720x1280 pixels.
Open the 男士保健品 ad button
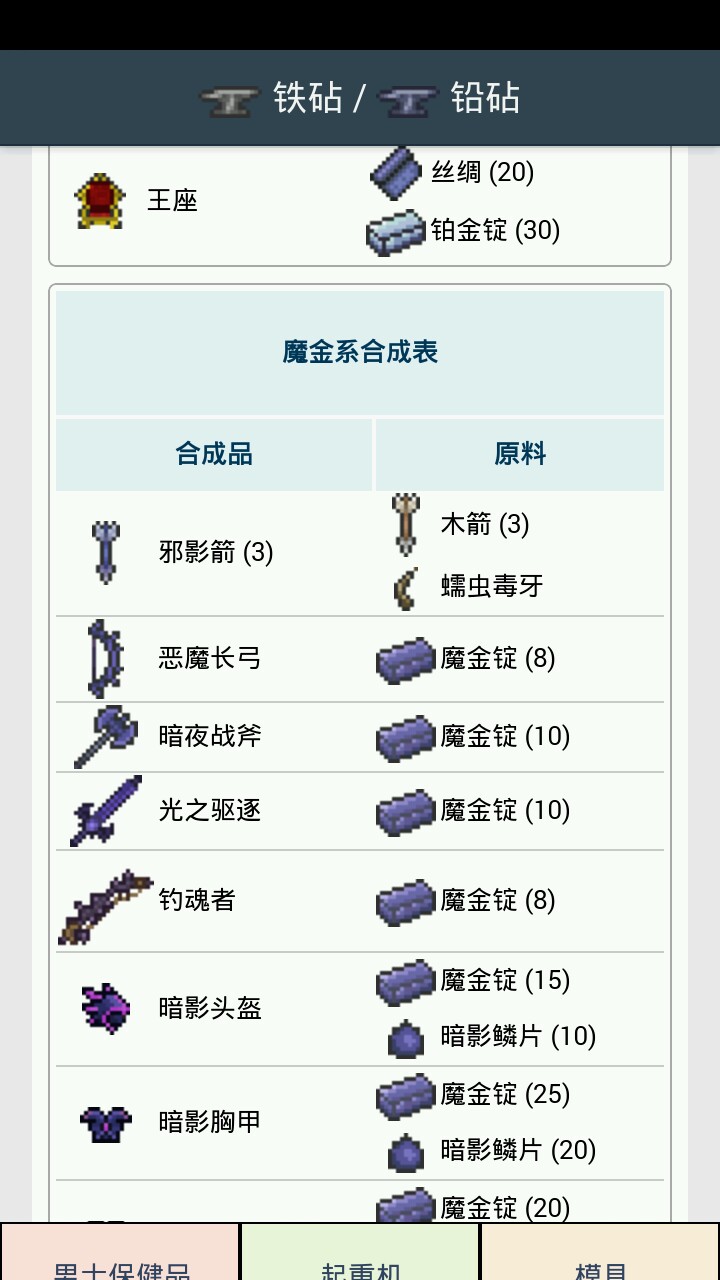click(120, 1254)
